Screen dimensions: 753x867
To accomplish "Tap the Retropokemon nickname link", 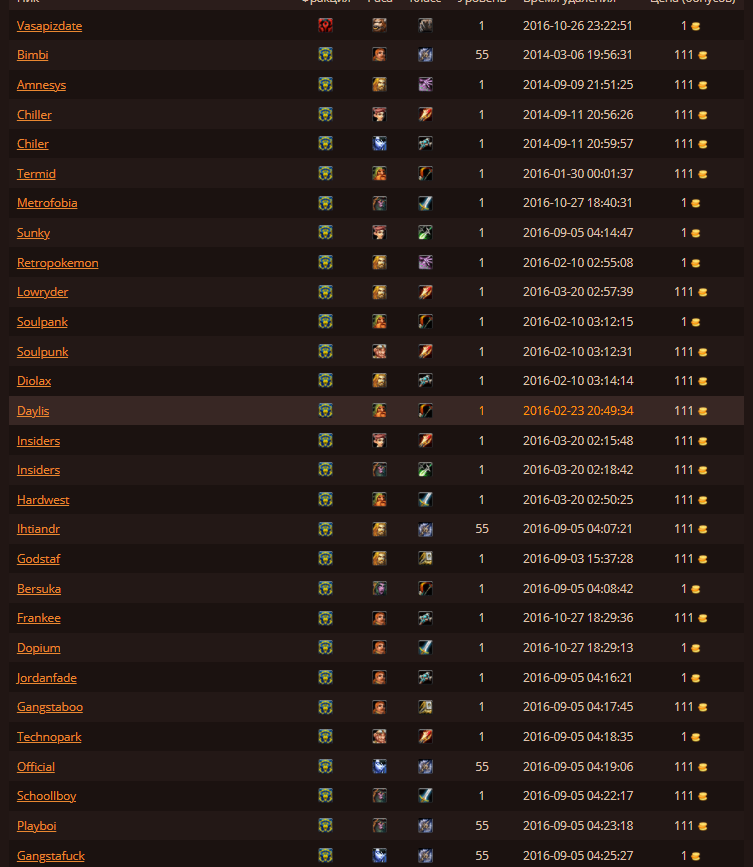I will click(x=57, y=263).
